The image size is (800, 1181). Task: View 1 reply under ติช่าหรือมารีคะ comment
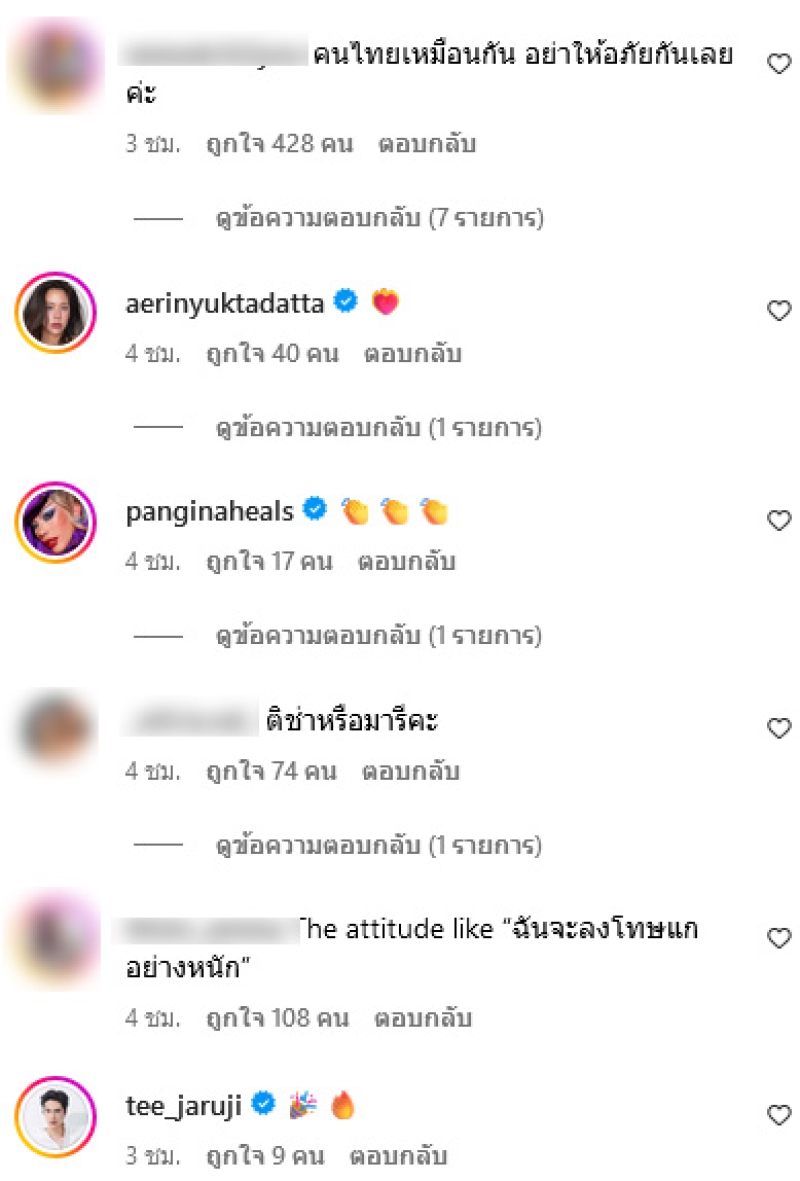[379, 846]
